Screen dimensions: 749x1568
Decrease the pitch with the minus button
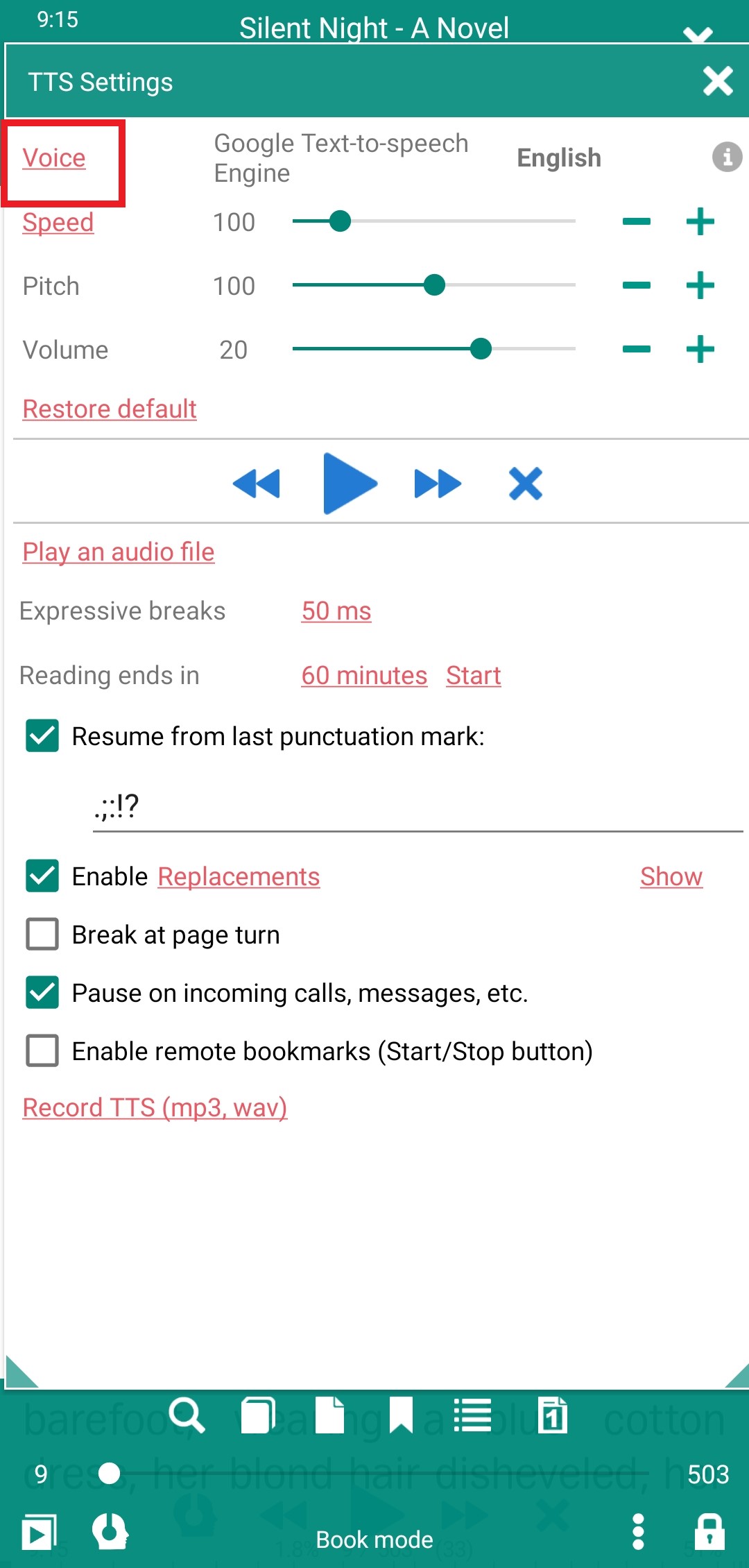[636, 286]
